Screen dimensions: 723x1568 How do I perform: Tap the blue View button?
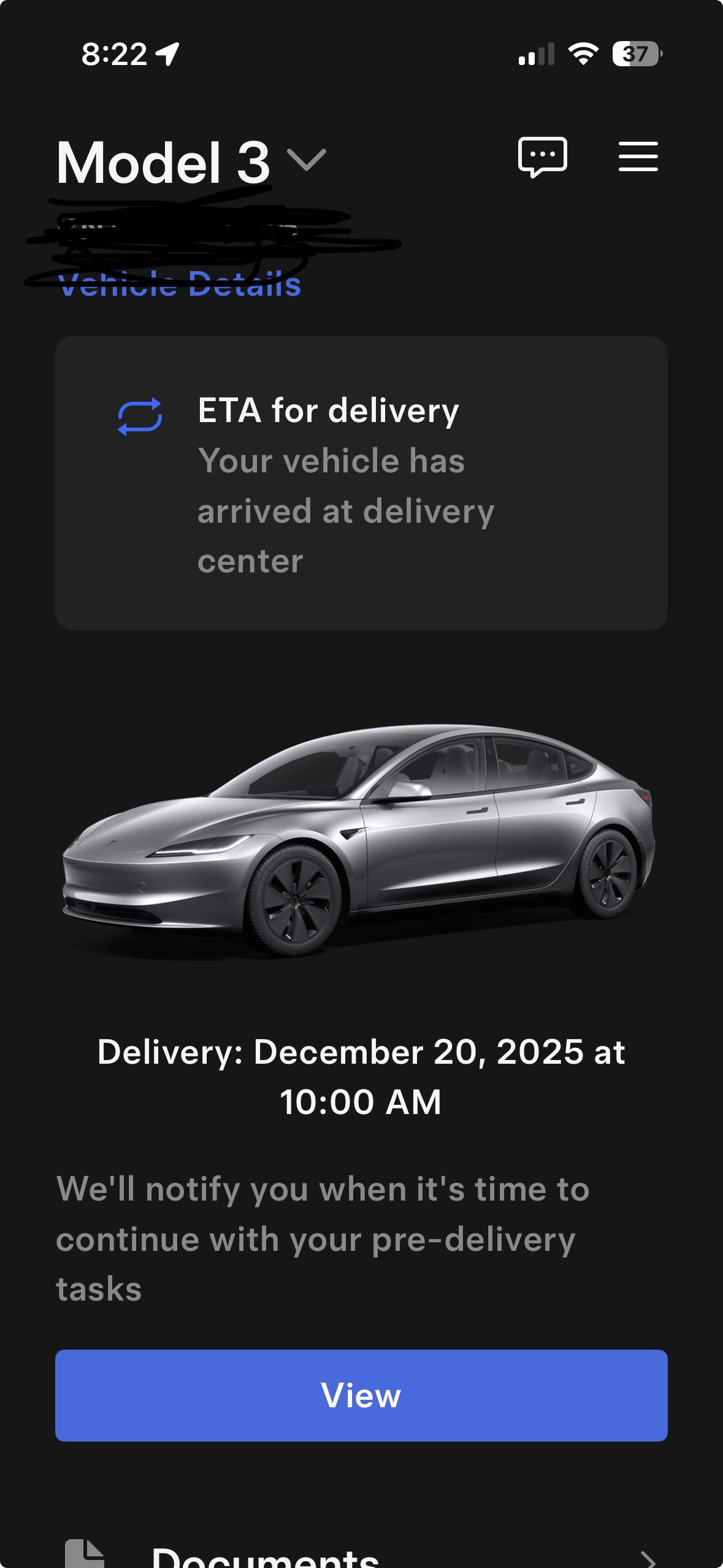[x=361, y=1395]
